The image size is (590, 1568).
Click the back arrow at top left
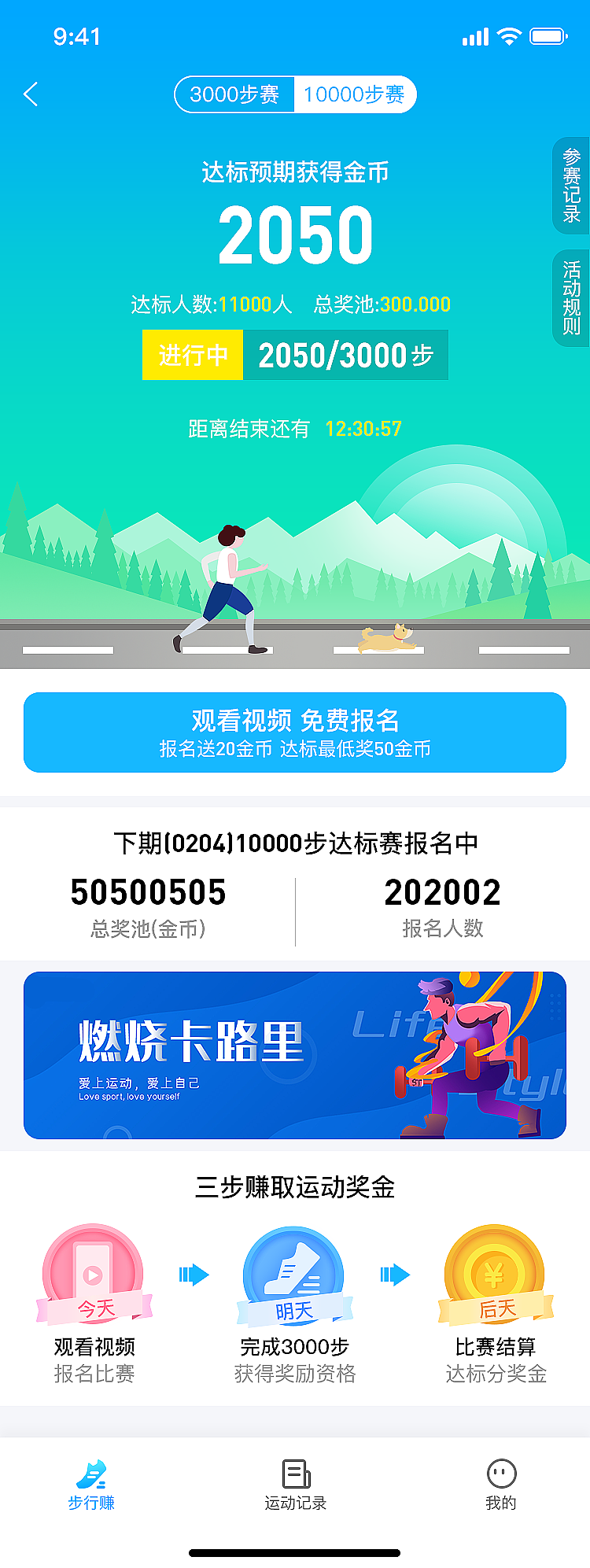point(31,93)
